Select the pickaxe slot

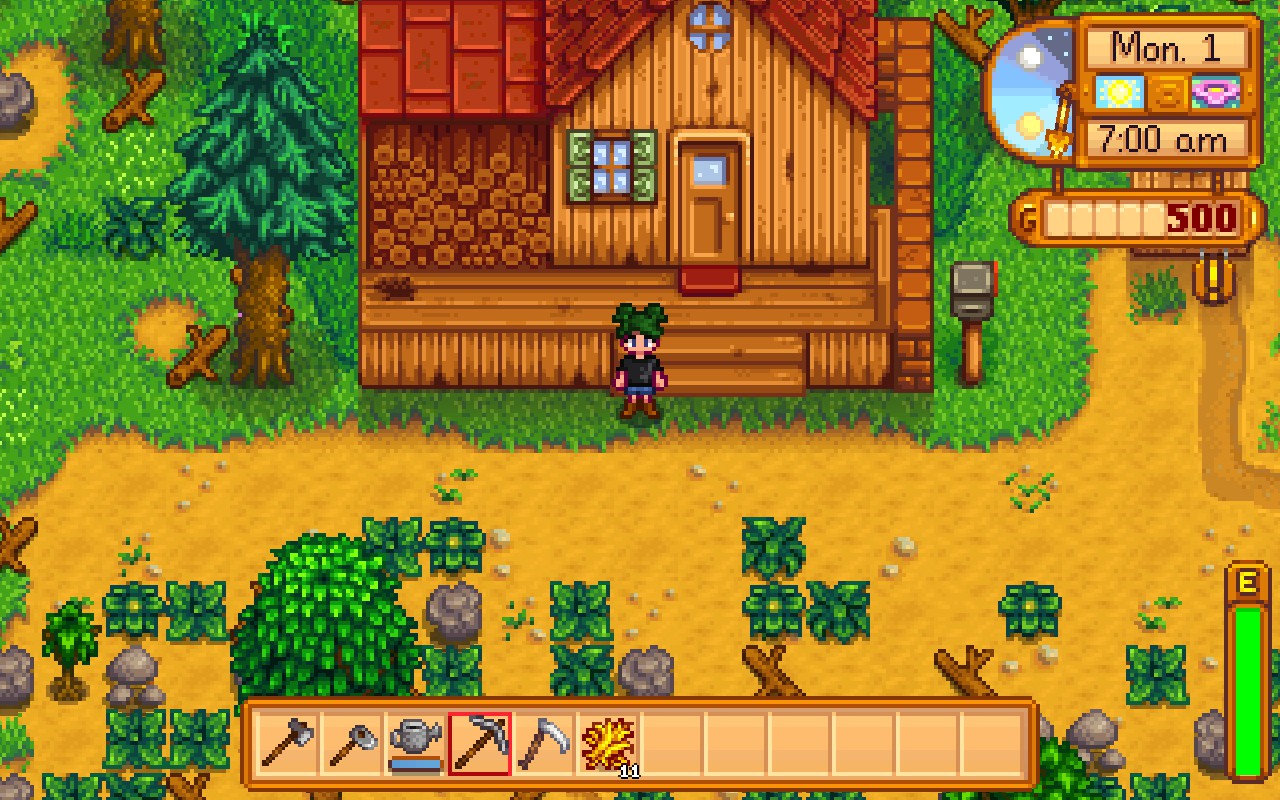[480, 744]
